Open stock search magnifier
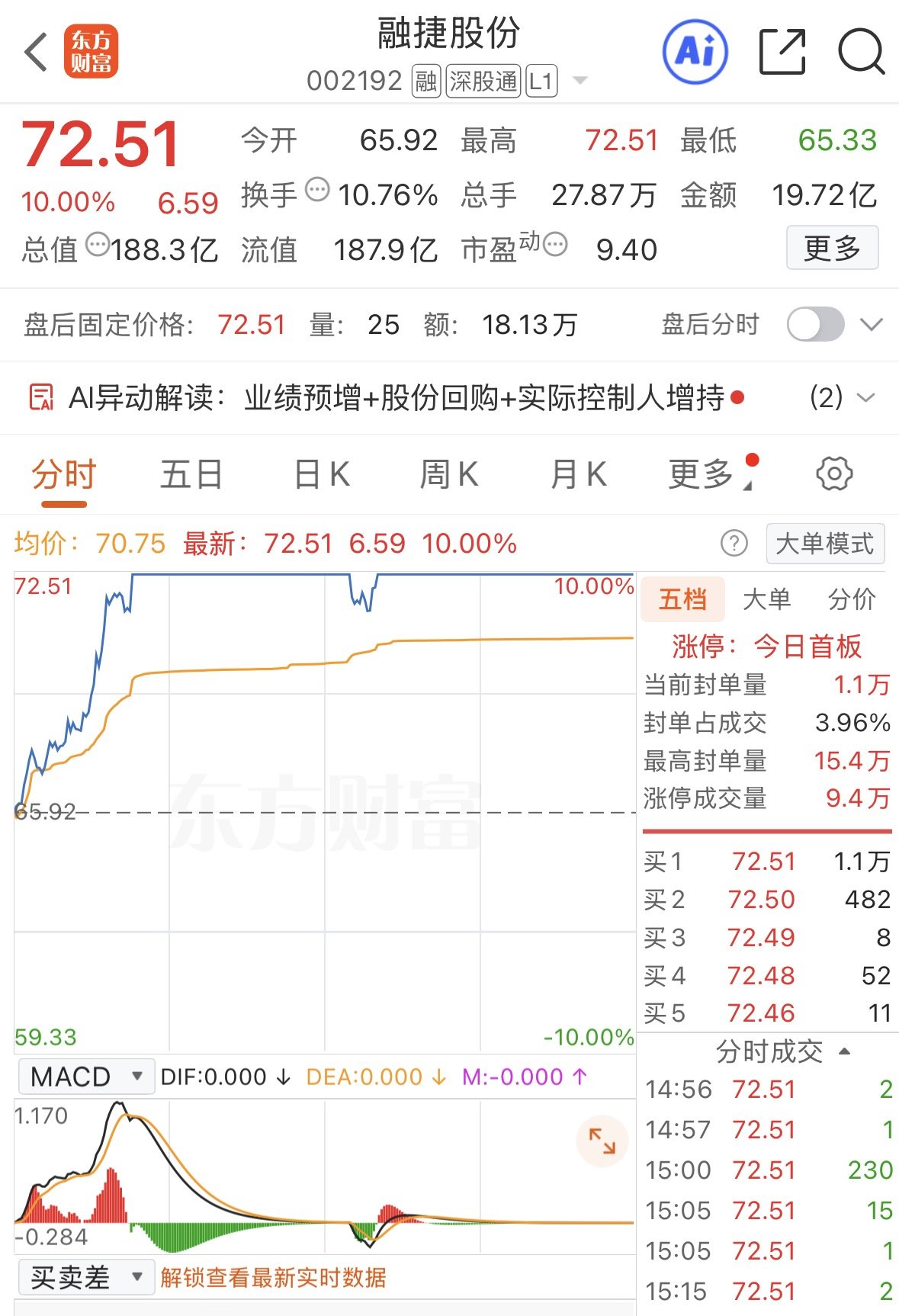Image resolution: width=899 pixels, height=1316 pixels. tap(862, 52)
